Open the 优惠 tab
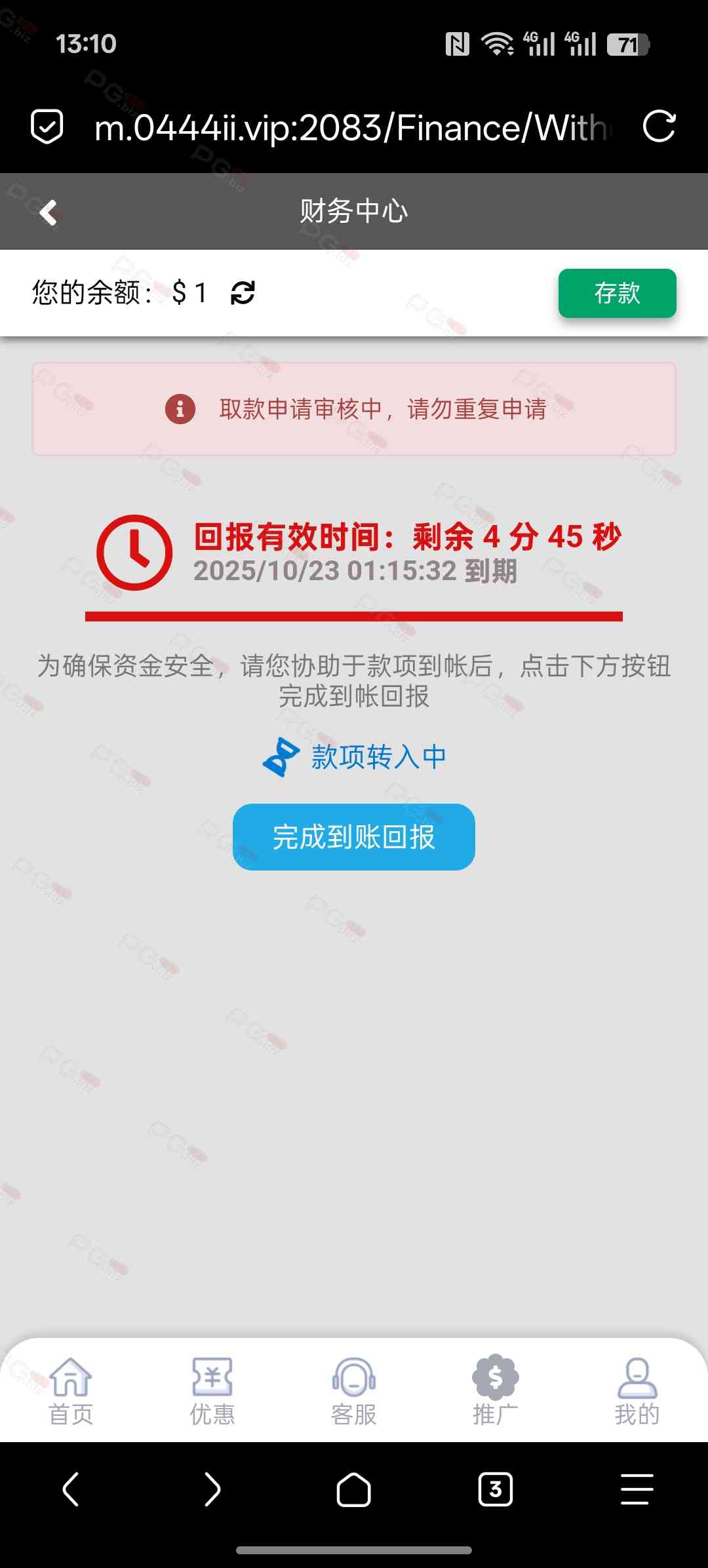 [212, 1391]
